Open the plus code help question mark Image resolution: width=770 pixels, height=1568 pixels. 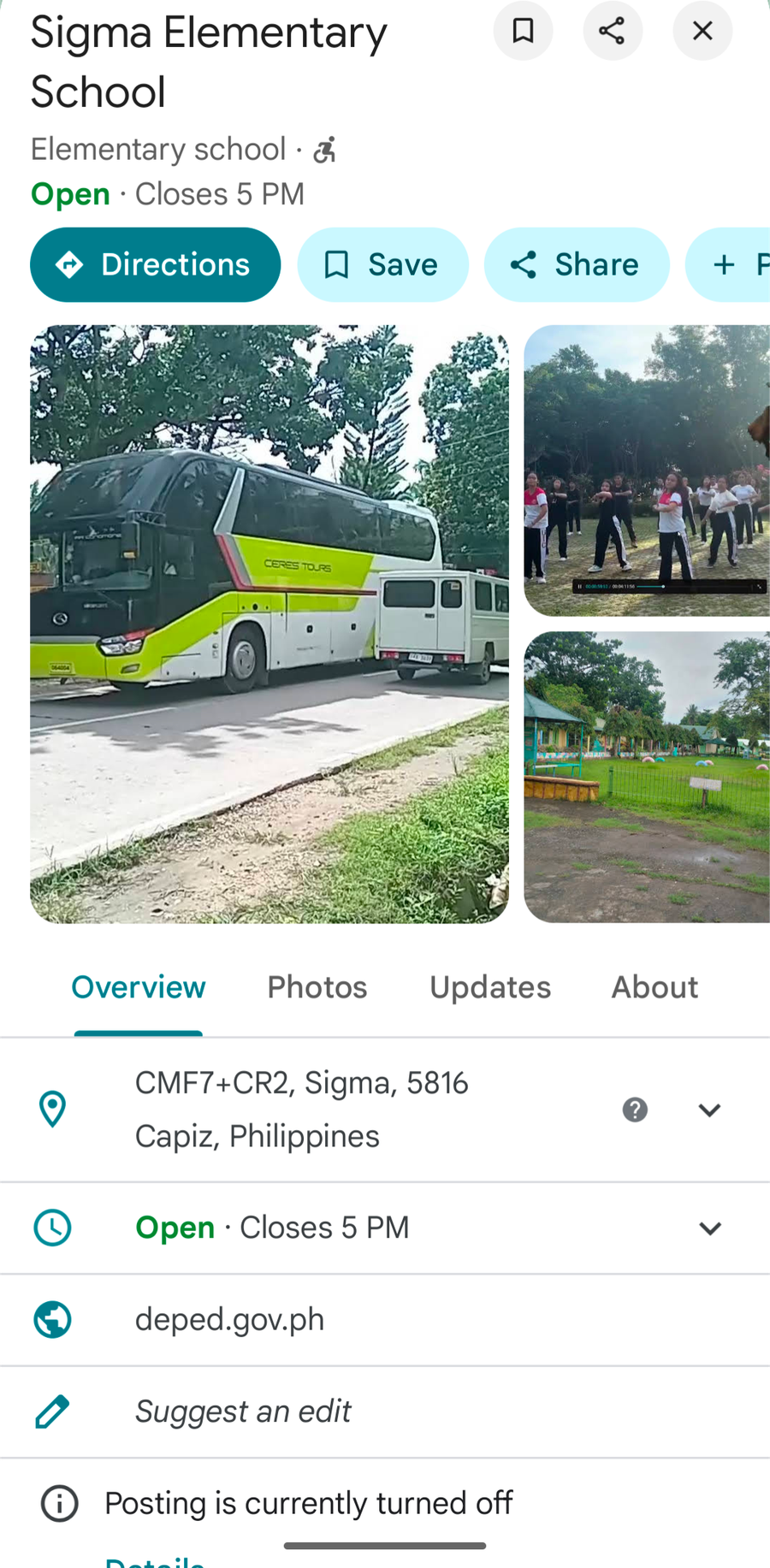pos(635,1110)
